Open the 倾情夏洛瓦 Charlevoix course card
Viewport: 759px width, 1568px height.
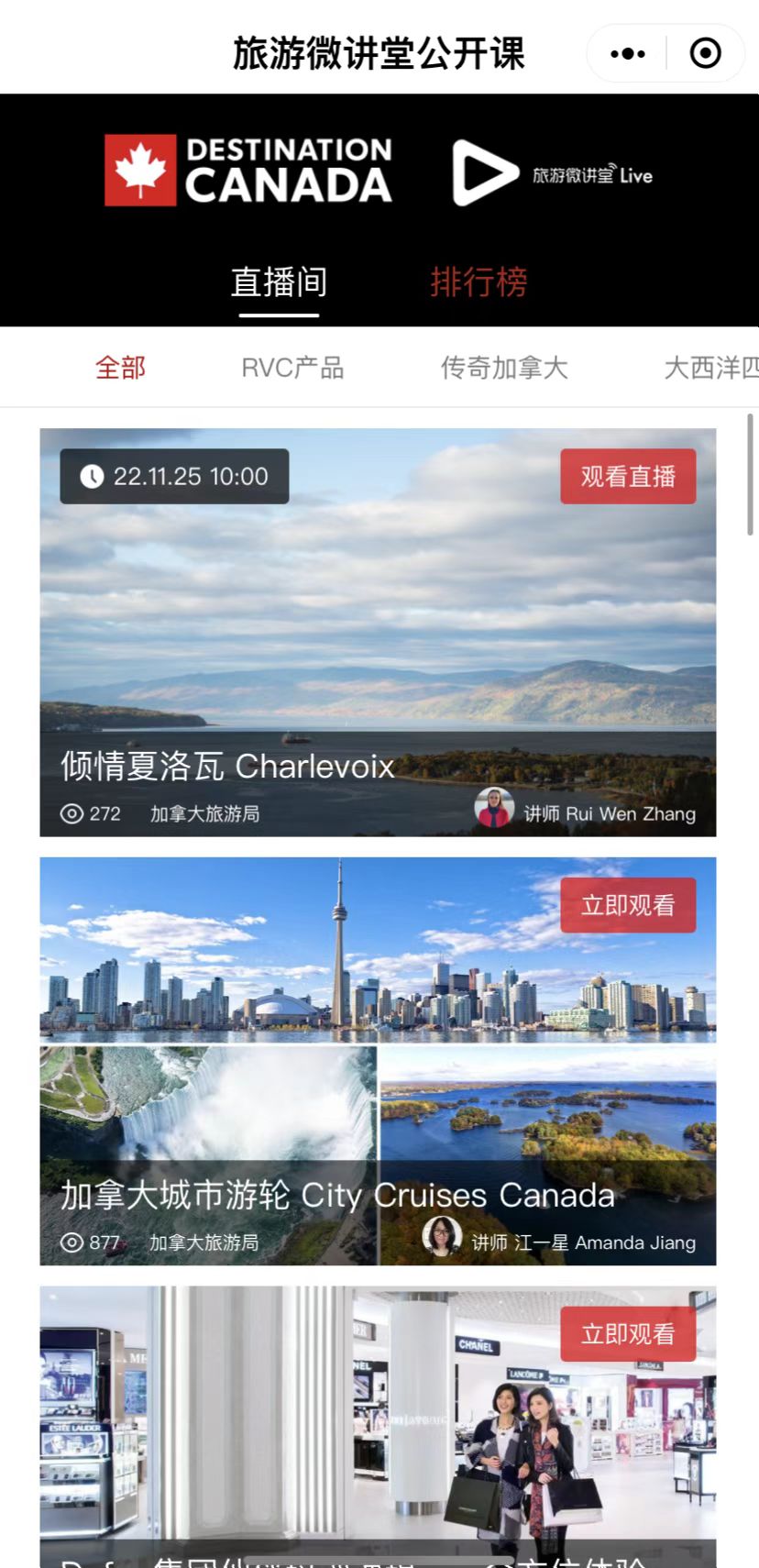coord(378,633)
